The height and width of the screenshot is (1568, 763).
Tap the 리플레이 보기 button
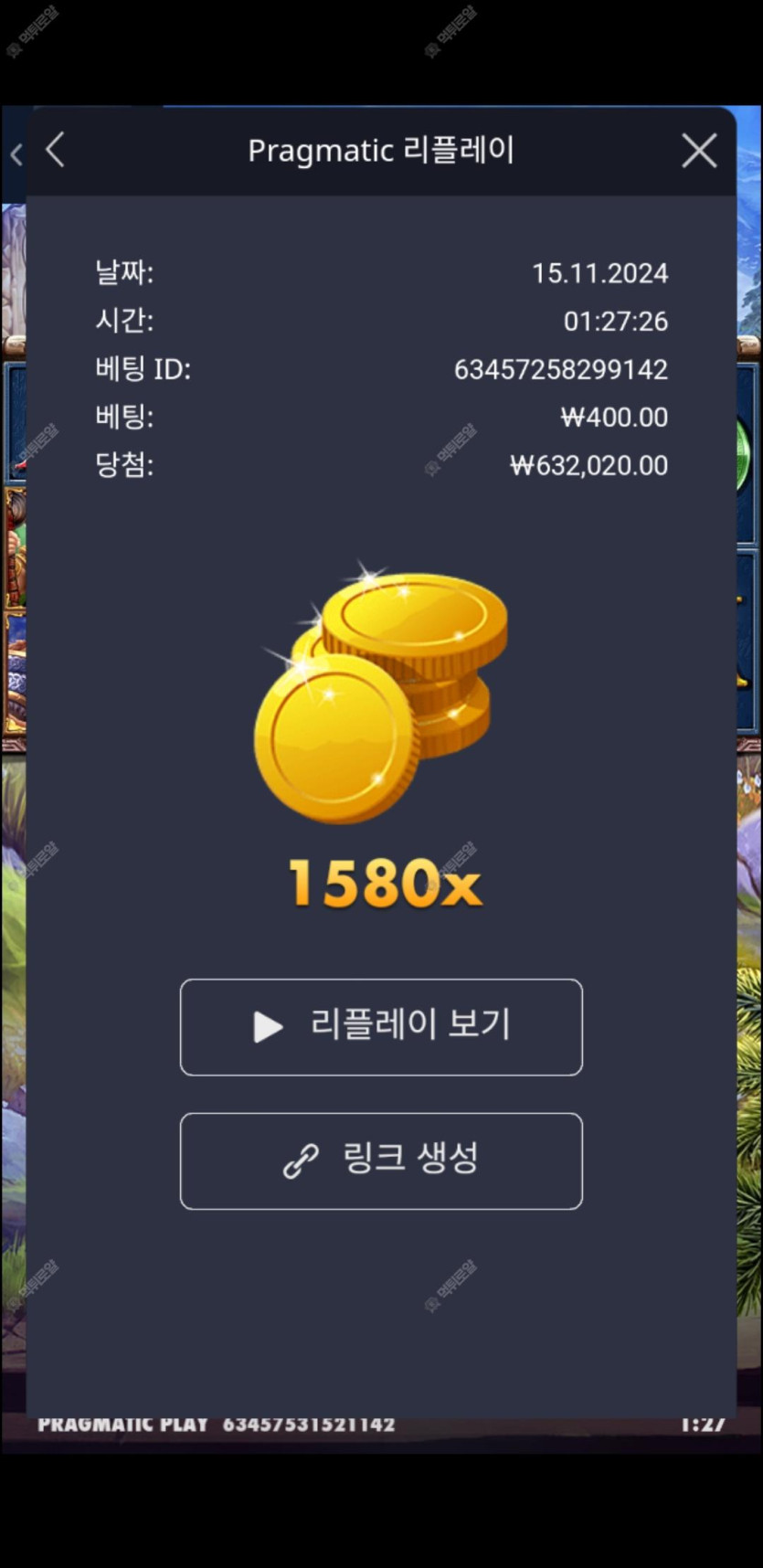pyautogui.click(x=381, y=1027)
